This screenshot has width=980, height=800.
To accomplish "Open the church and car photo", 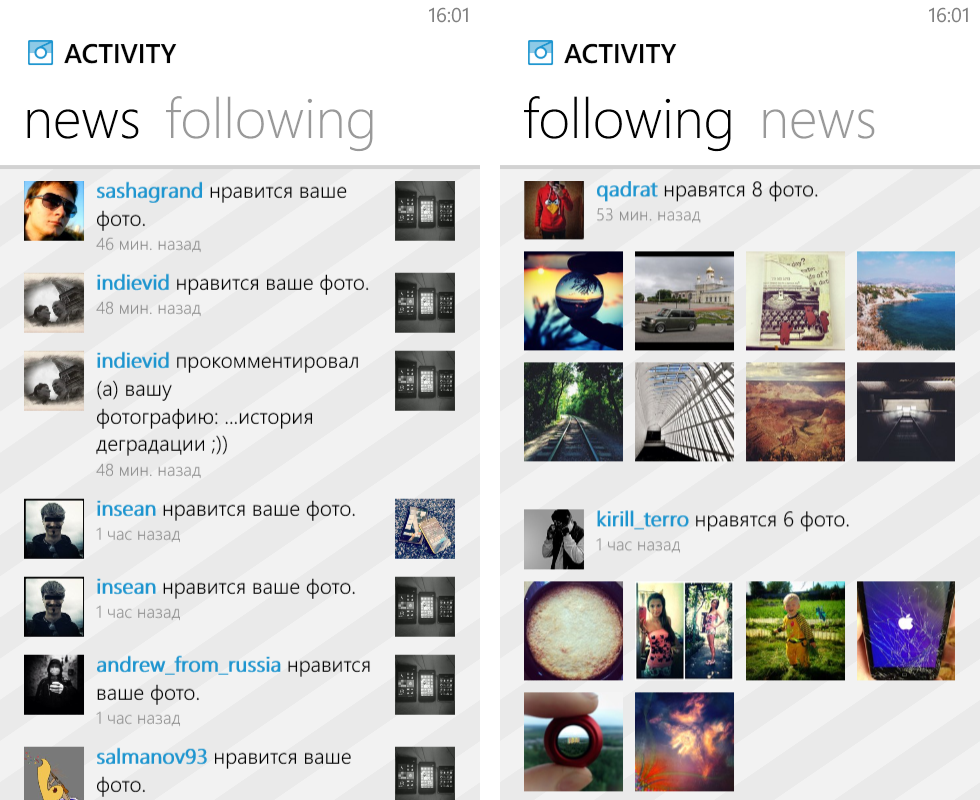I will [684, 301].
